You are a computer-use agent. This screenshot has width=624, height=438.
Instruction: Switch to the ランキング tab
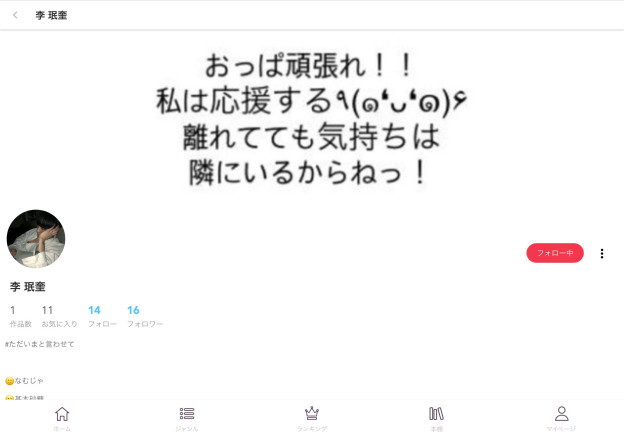pyautogui.click(x=311, y=418)
